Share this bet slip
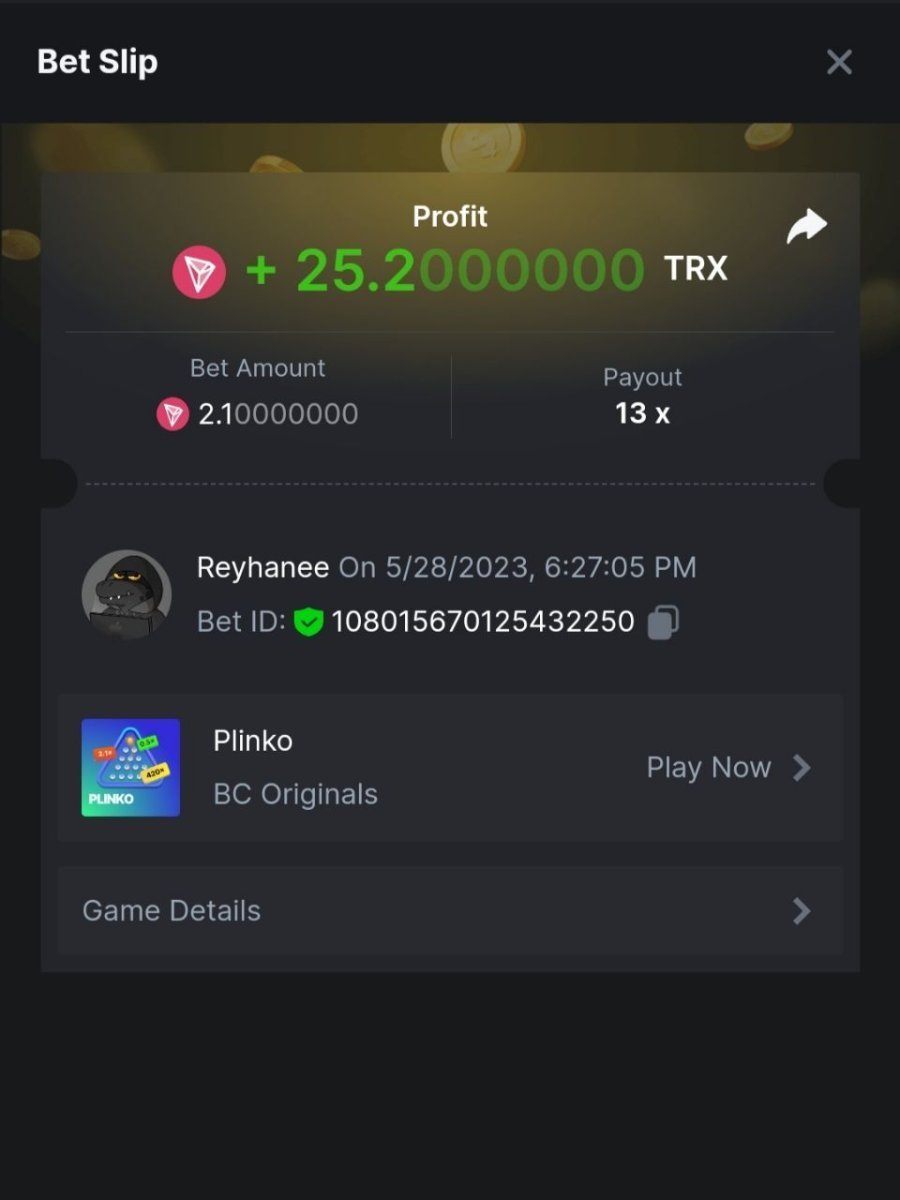Screen dimensions: 900x1200 tap(806, 227)
